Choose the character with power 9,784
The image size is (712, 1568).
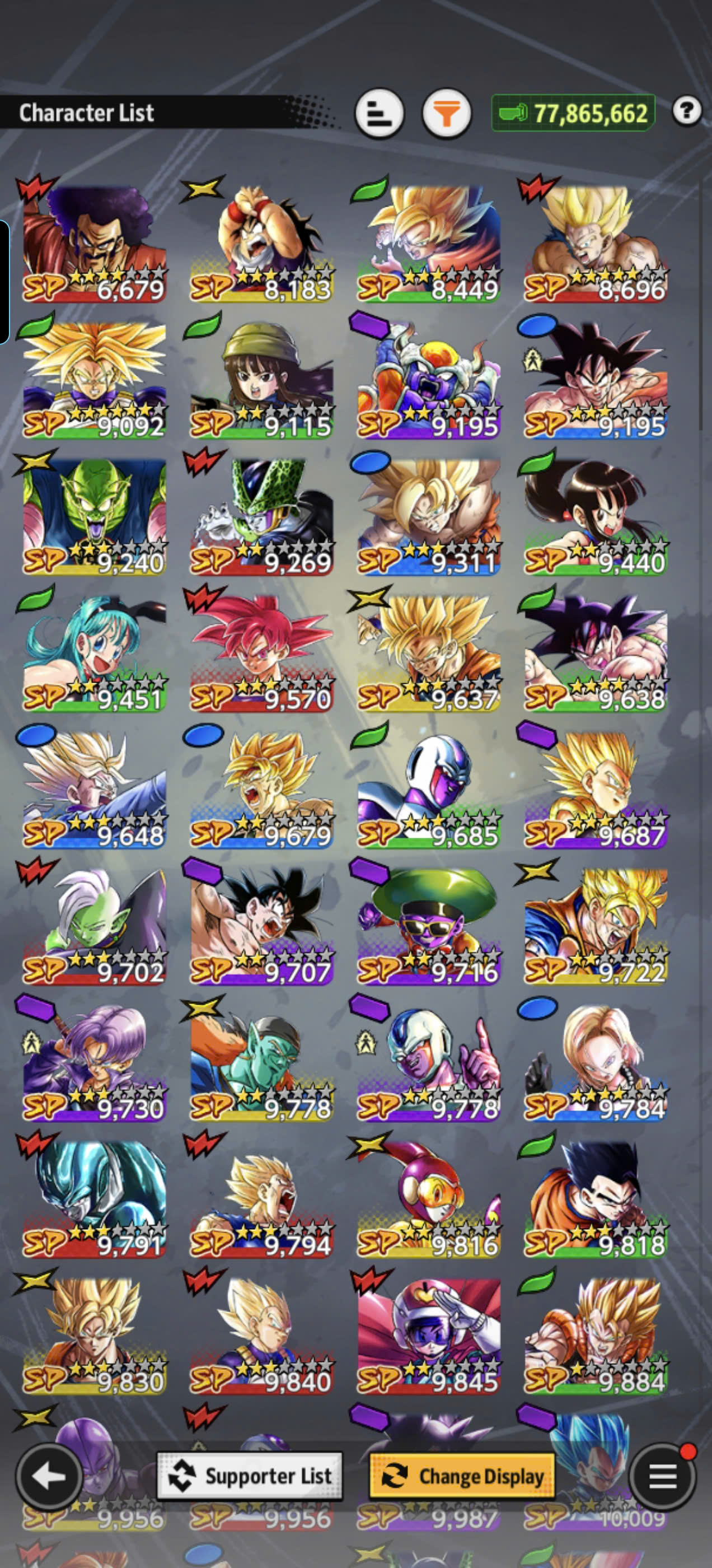tap(596, 1062)
